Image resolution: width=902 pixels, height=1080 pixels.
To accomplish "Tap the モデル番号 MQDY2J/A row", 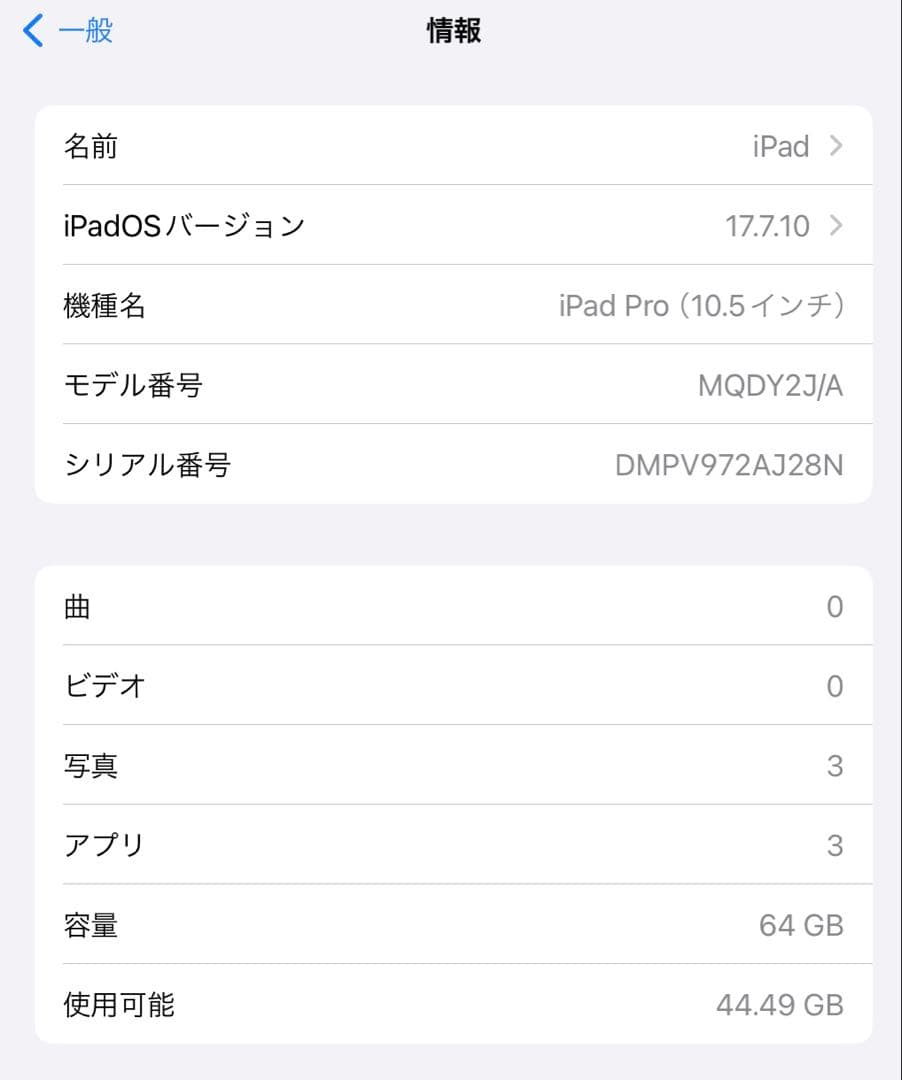I will [x=450, y=386].
